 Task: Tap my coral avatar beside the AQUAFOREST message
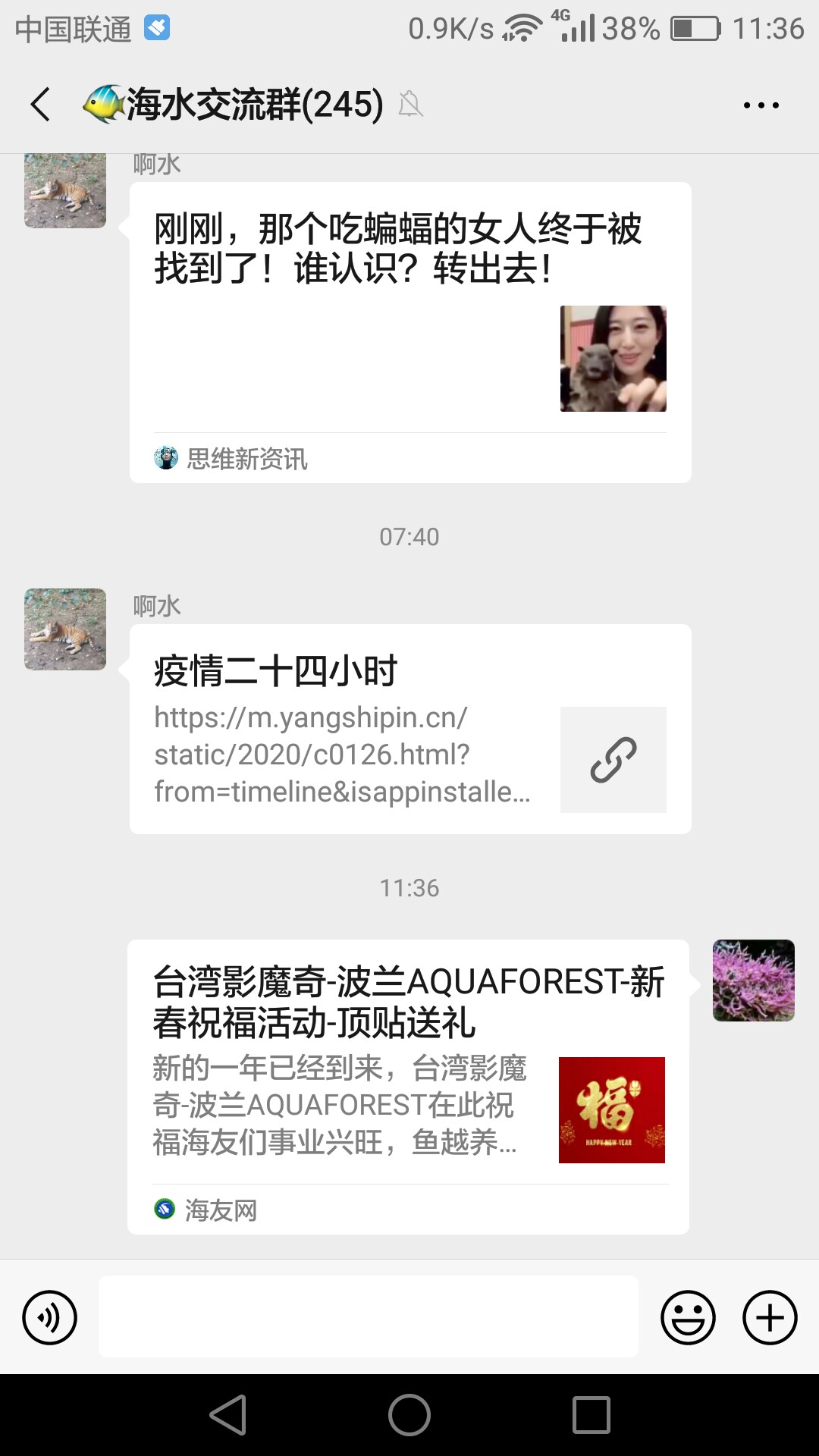(753, 981)
